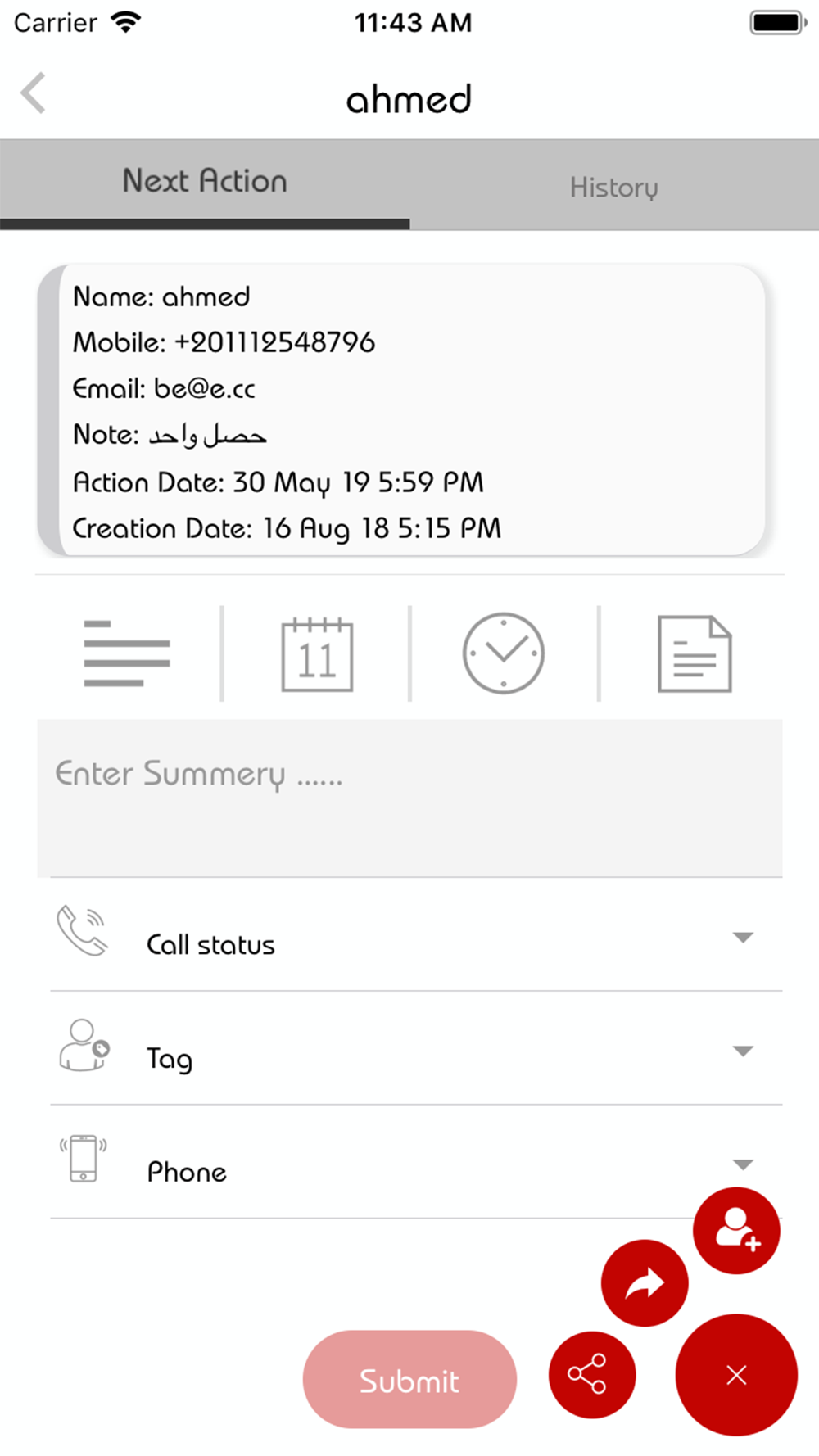Submit the next action form
The width and height of the screenshot is (819, 1456).
coord(409,1380)
